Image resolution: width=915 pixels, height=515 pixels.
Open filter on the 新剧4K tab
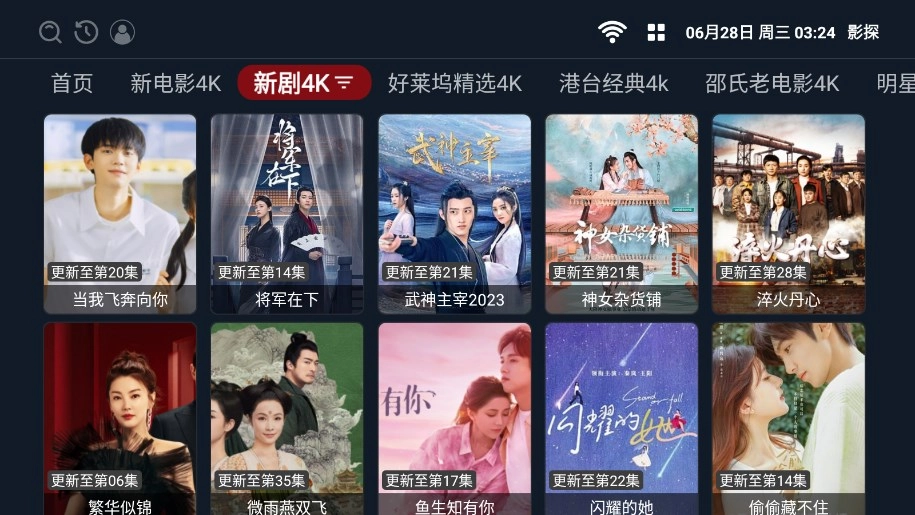[x=344, y=83]
